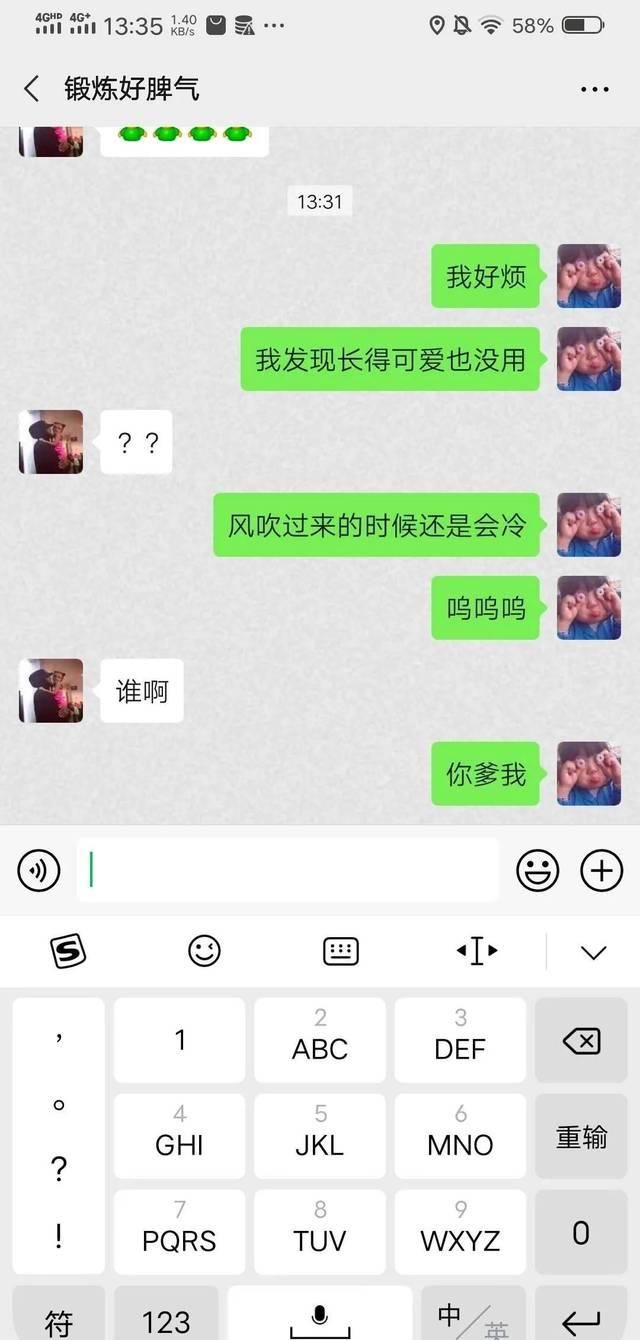Screen dimensions: 640x1340
Task: Open the contact's avatar next to 谁啊
Action: [51, 690]
